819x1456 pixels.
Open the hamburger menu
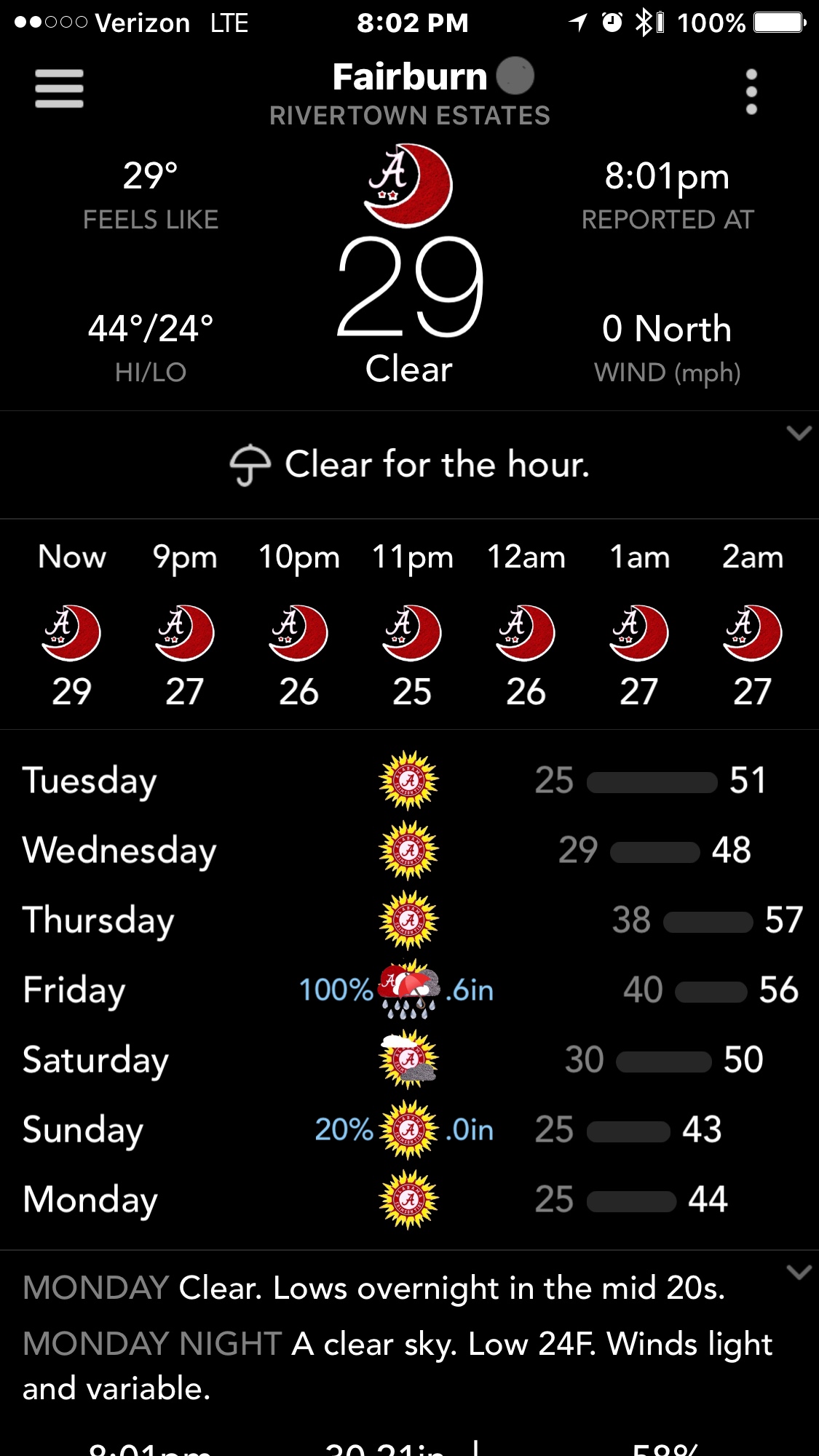coord(59,89)
